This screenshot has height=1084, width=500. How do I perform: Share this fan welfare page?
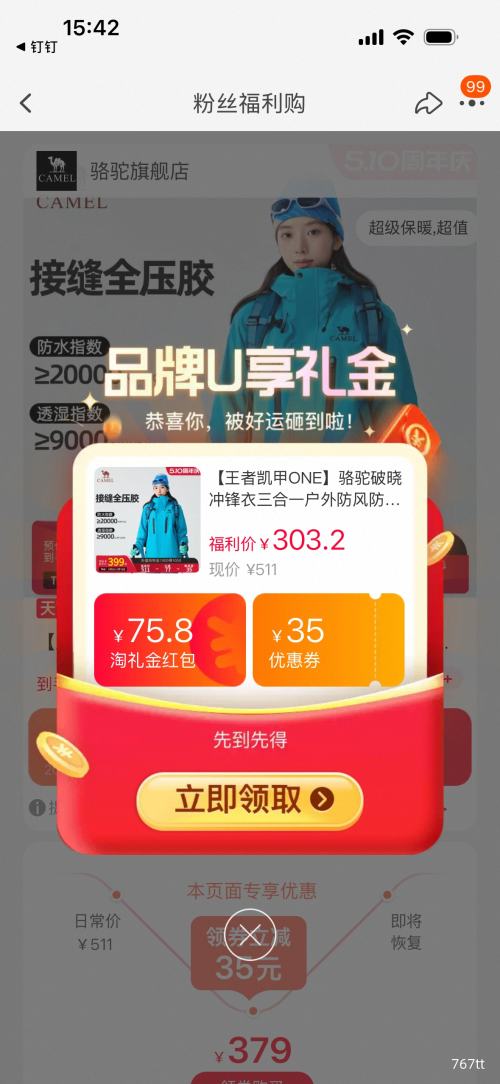click(x=428, y=104)
